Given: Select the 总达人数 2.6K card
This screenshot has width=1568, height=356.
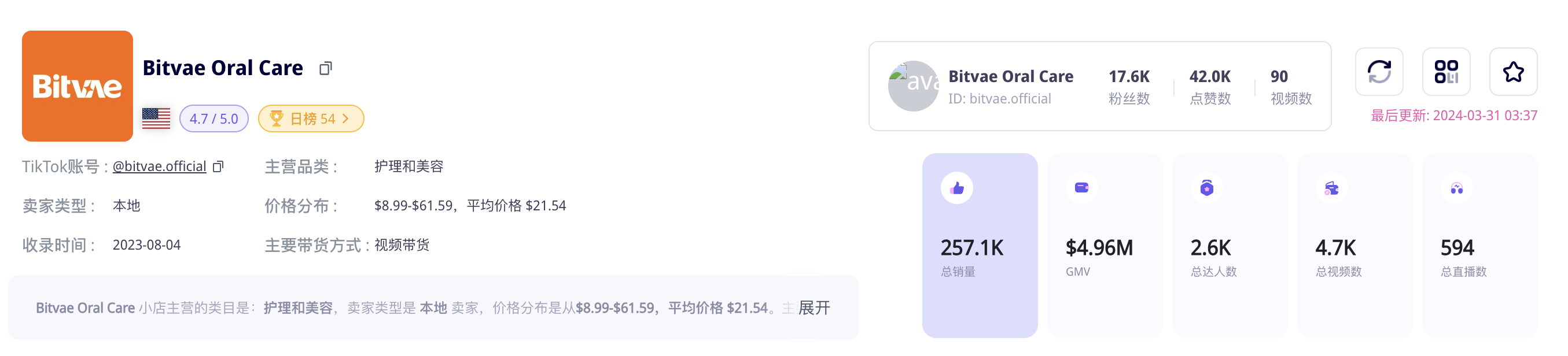Looking at the screenshot, I should click(x=1229, y=245).
